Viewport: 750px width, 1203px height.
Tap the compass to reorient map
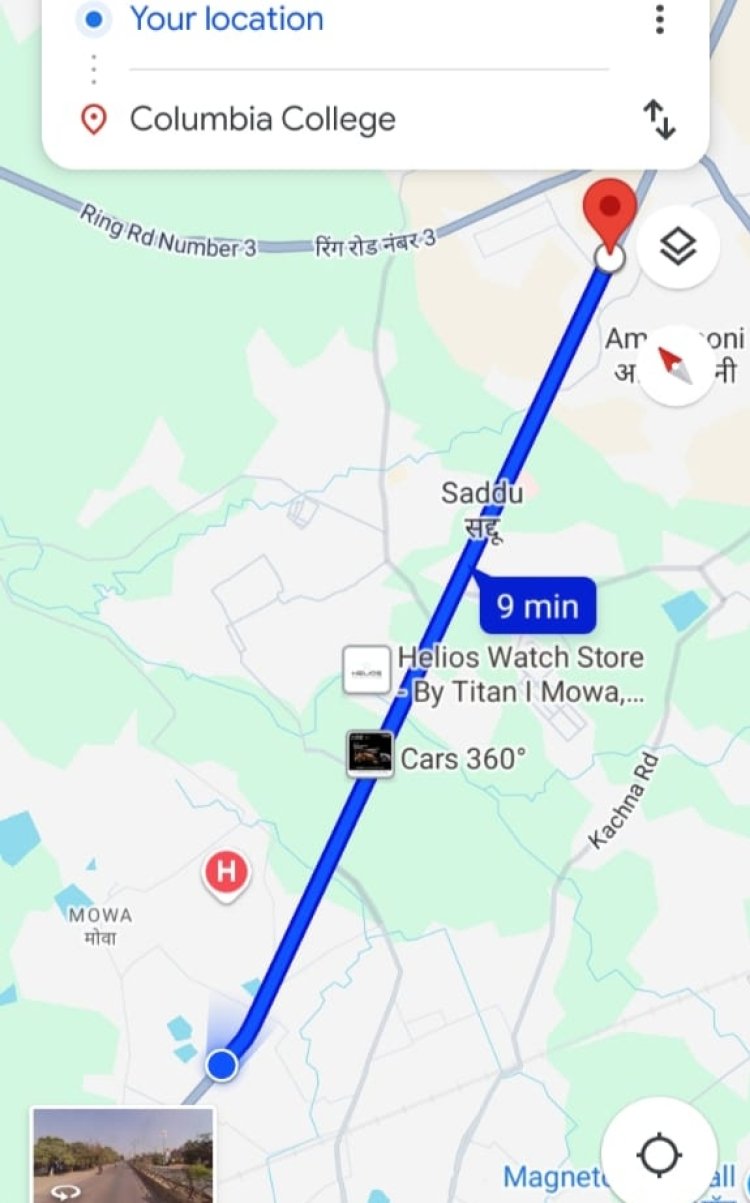tap(678, 365)
